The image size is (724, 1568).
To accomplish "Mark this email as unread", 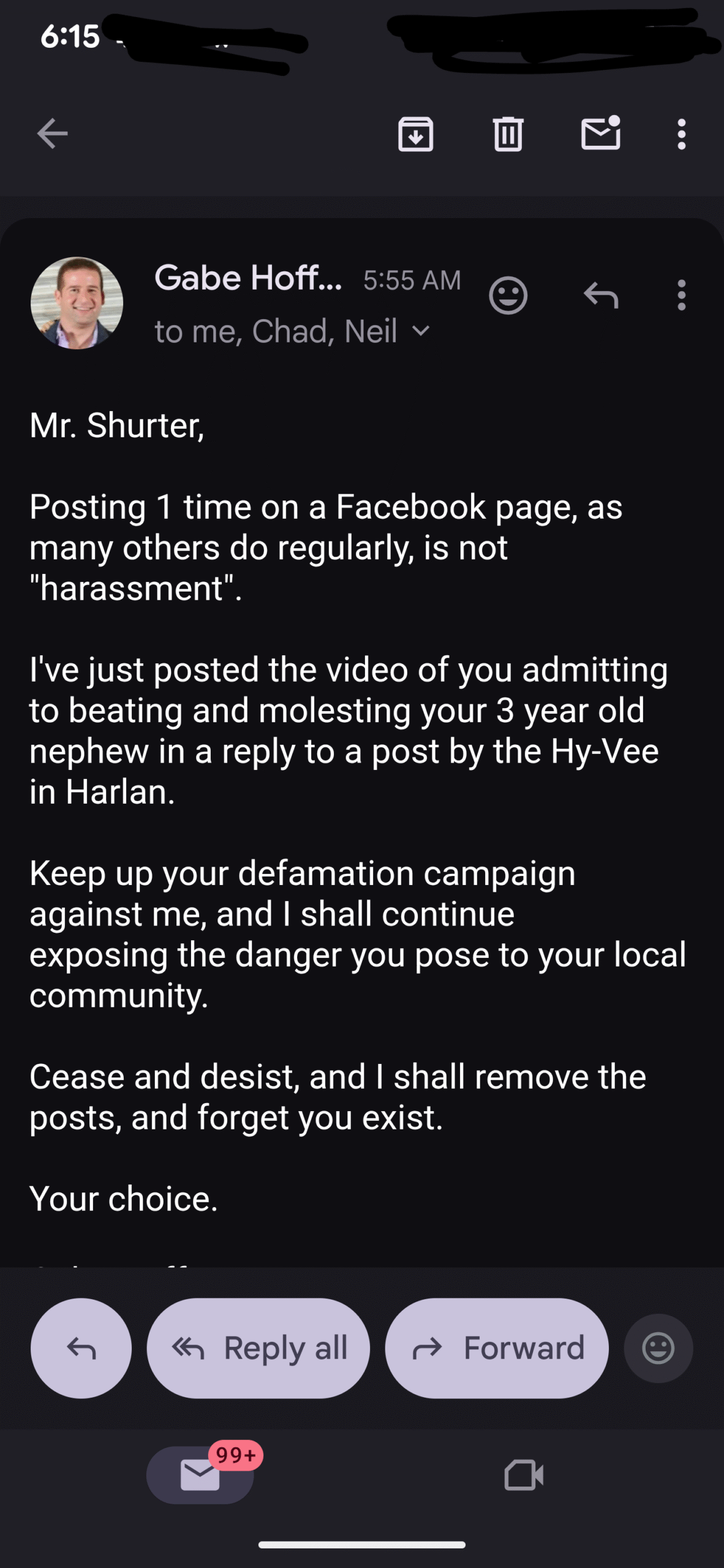I will (600, 133).
